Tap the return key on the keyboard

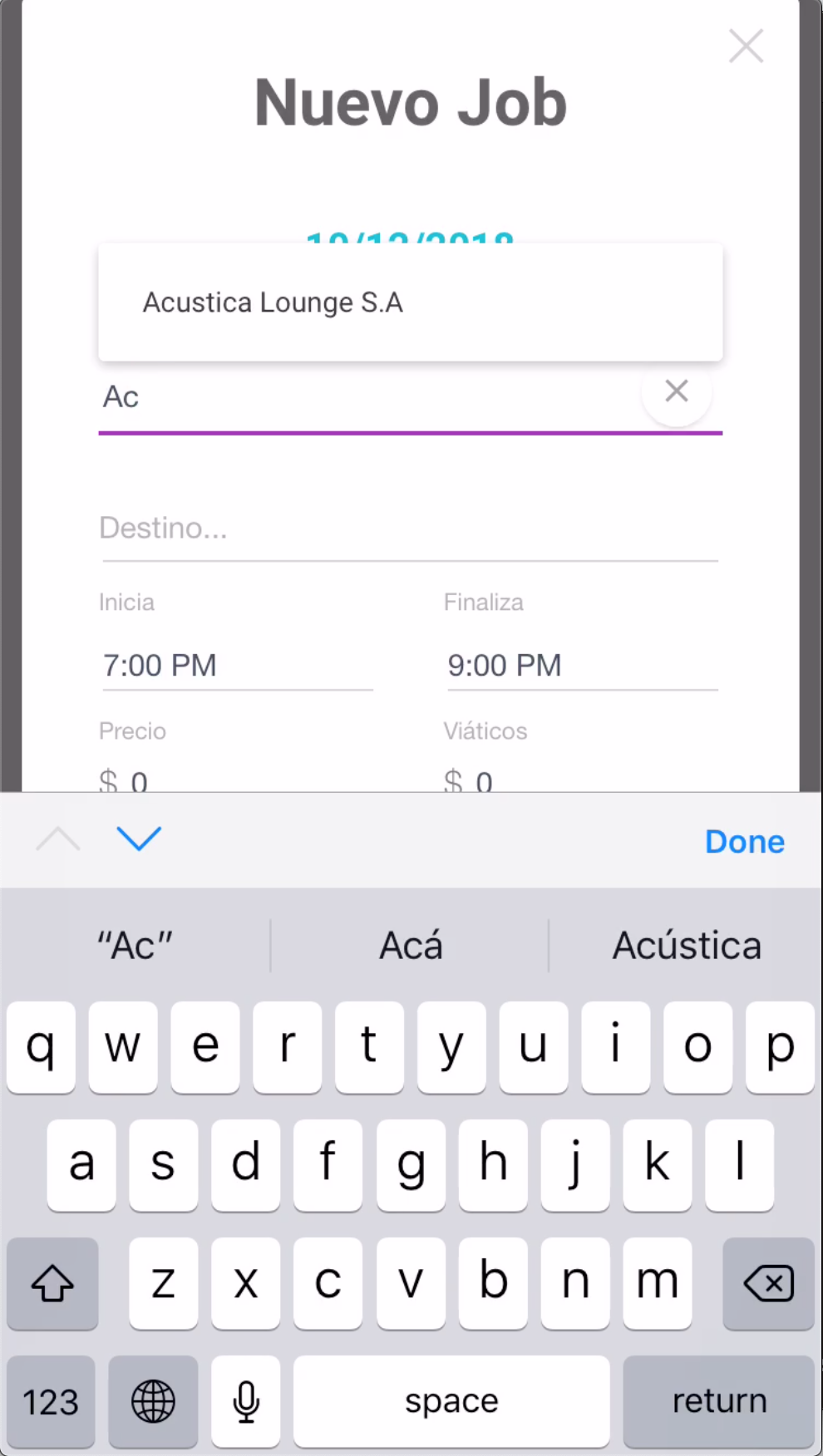pyautogui.click(x=719, y=1401)
